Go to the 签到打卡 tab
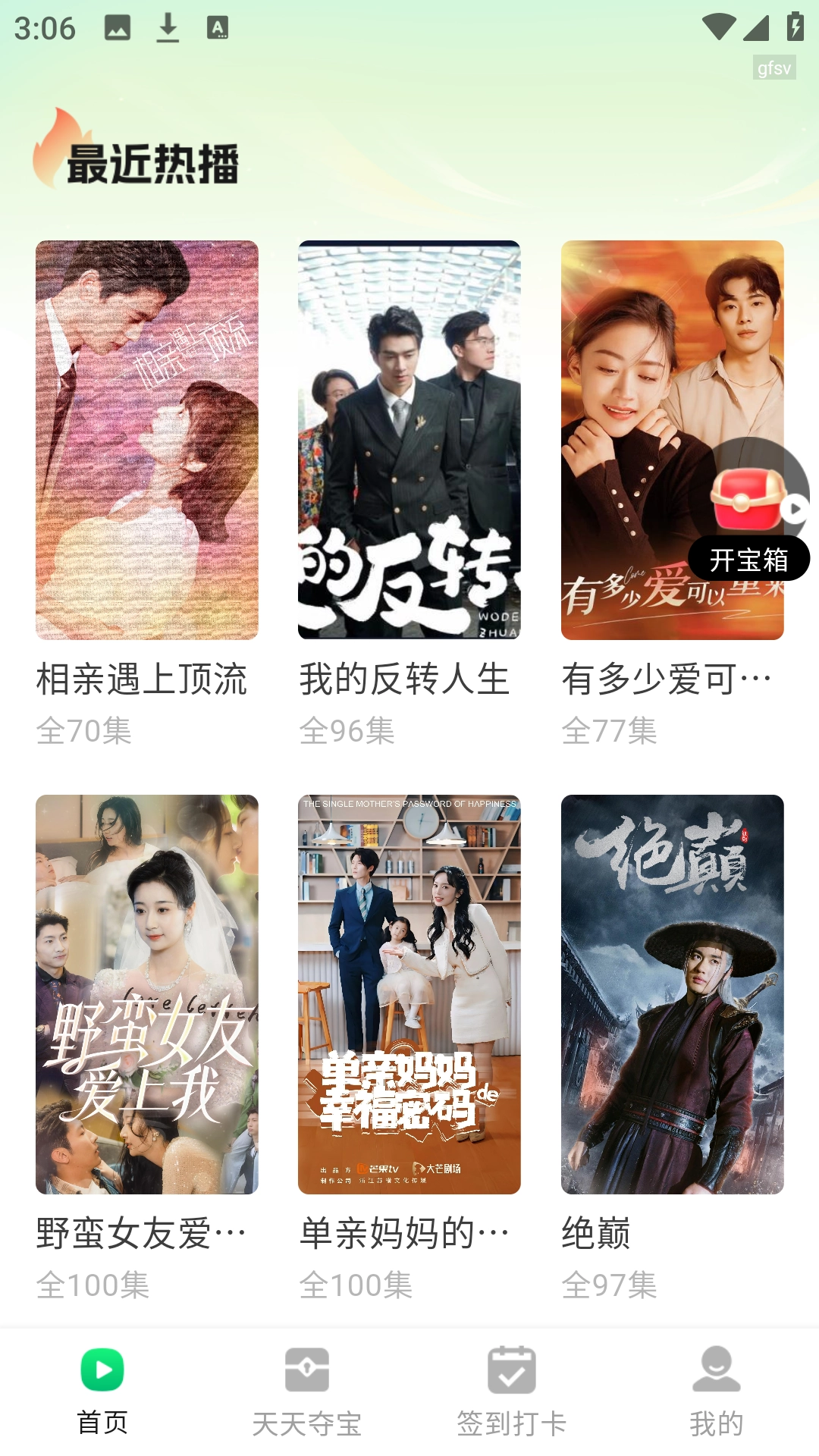 pos(512,1391)
